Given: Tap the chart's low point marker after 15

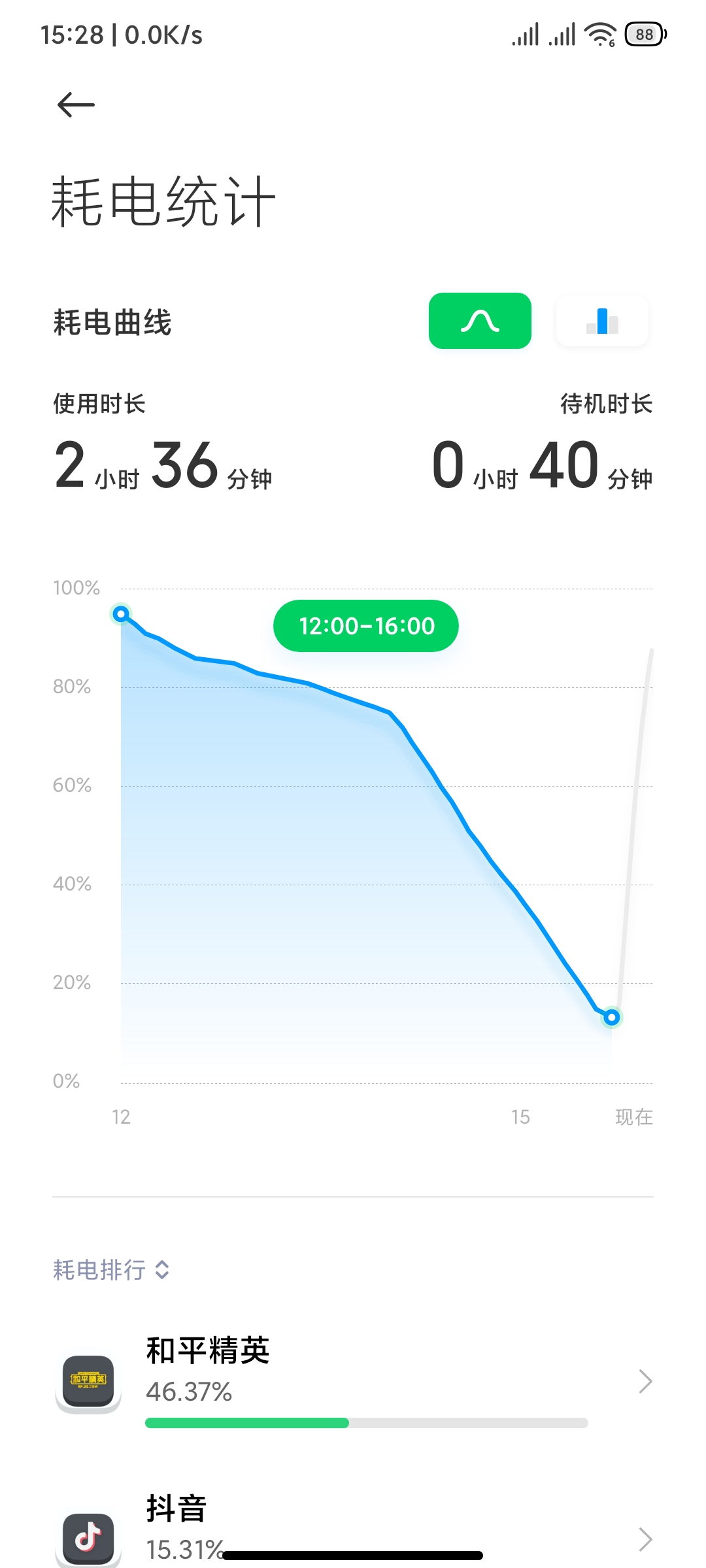Looking at the screenshot, I should (x=612, y=1017).
